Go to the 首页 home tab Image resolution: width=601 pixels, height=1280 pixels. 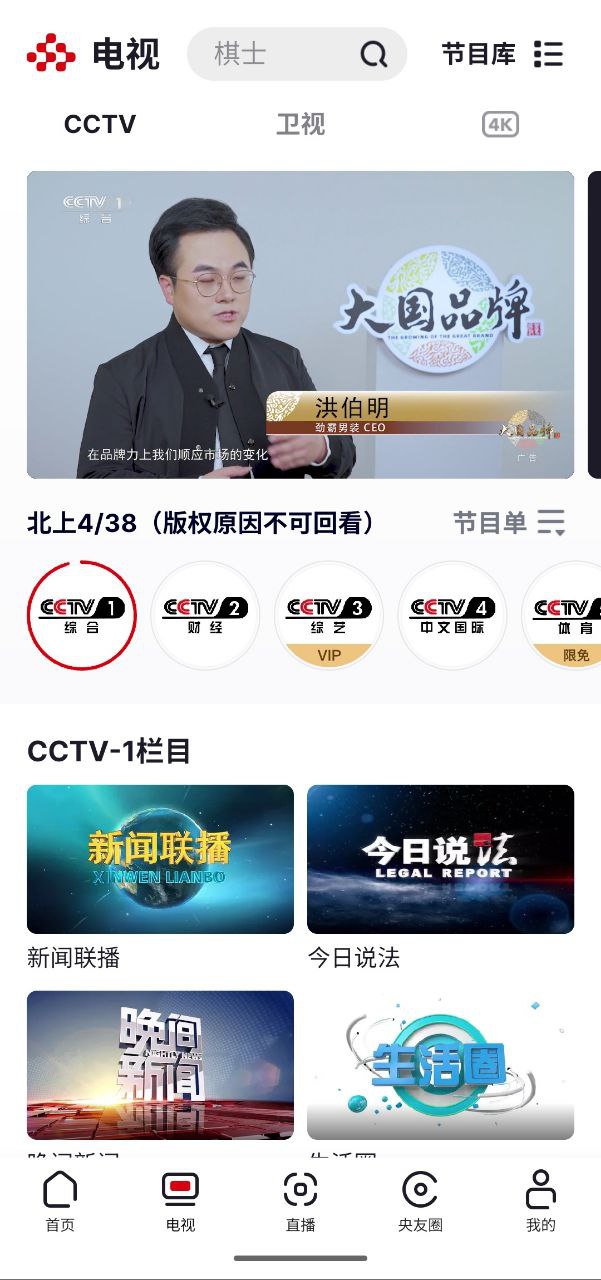point(60,1202)
